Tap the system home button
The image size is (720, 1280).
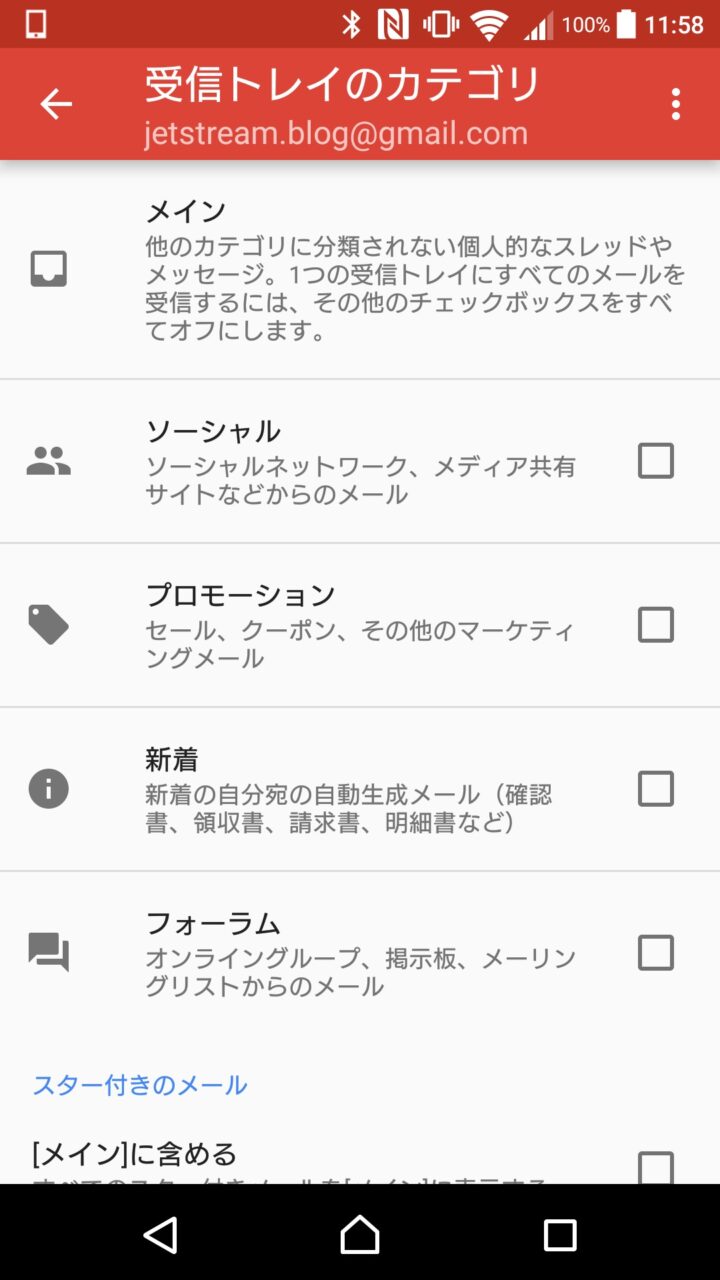[360, 1235]
